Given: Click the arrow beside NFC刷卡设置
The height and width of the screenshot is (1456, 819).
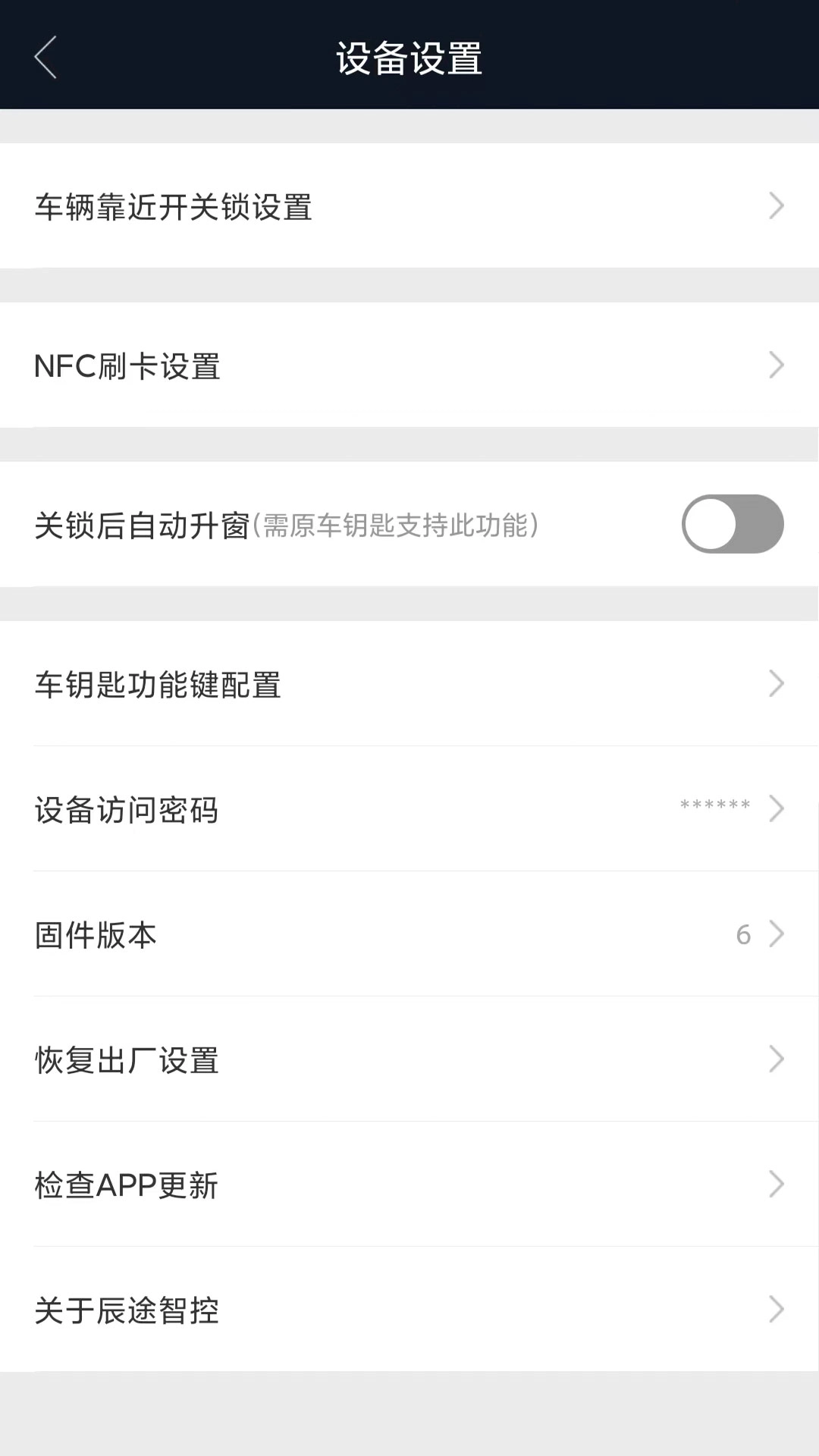Looking at the screenshot, I should (x=776, y=366).
